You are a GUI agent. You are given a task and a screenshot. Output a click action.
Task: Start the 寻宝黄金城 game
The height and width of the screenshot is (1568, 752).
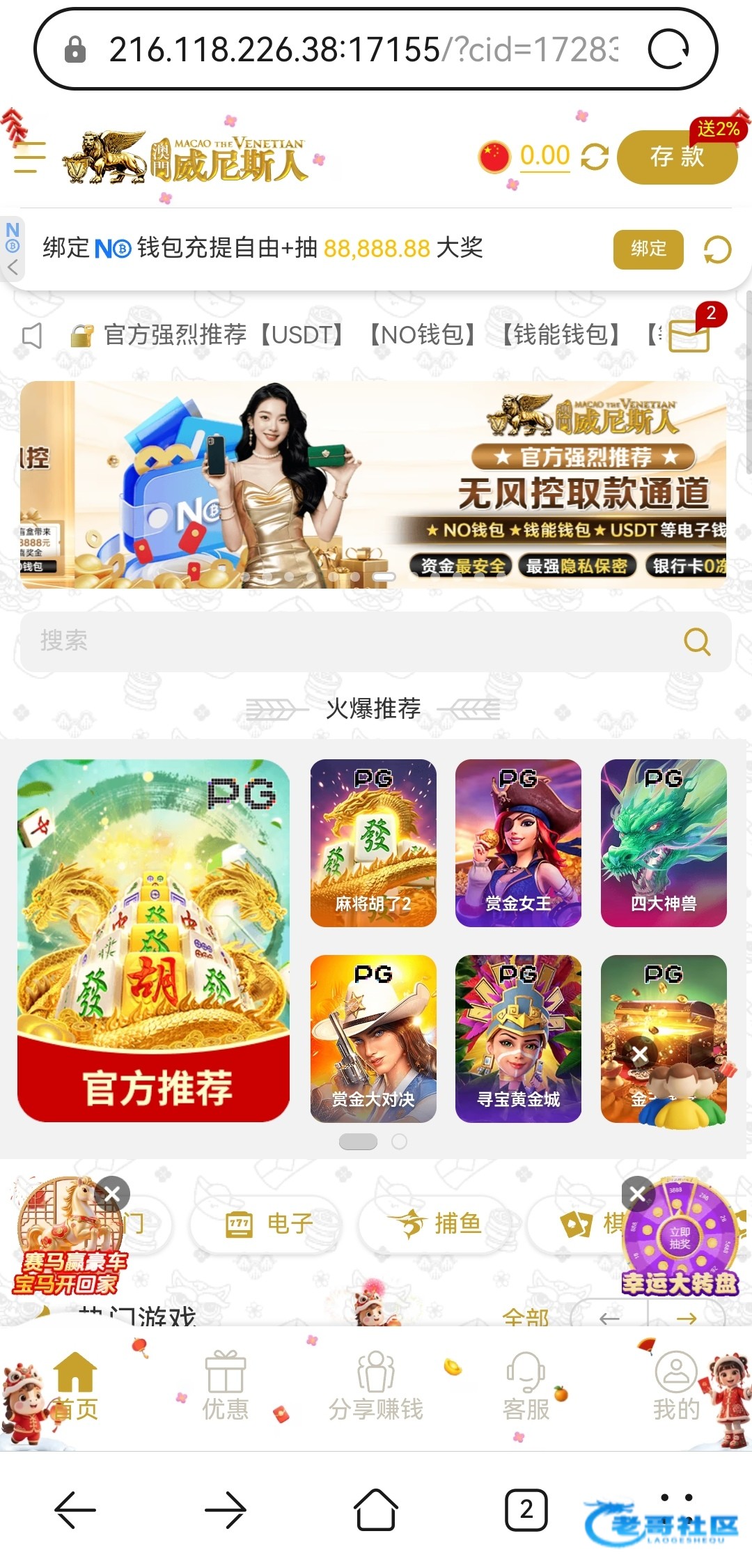tap(518, 1038)
